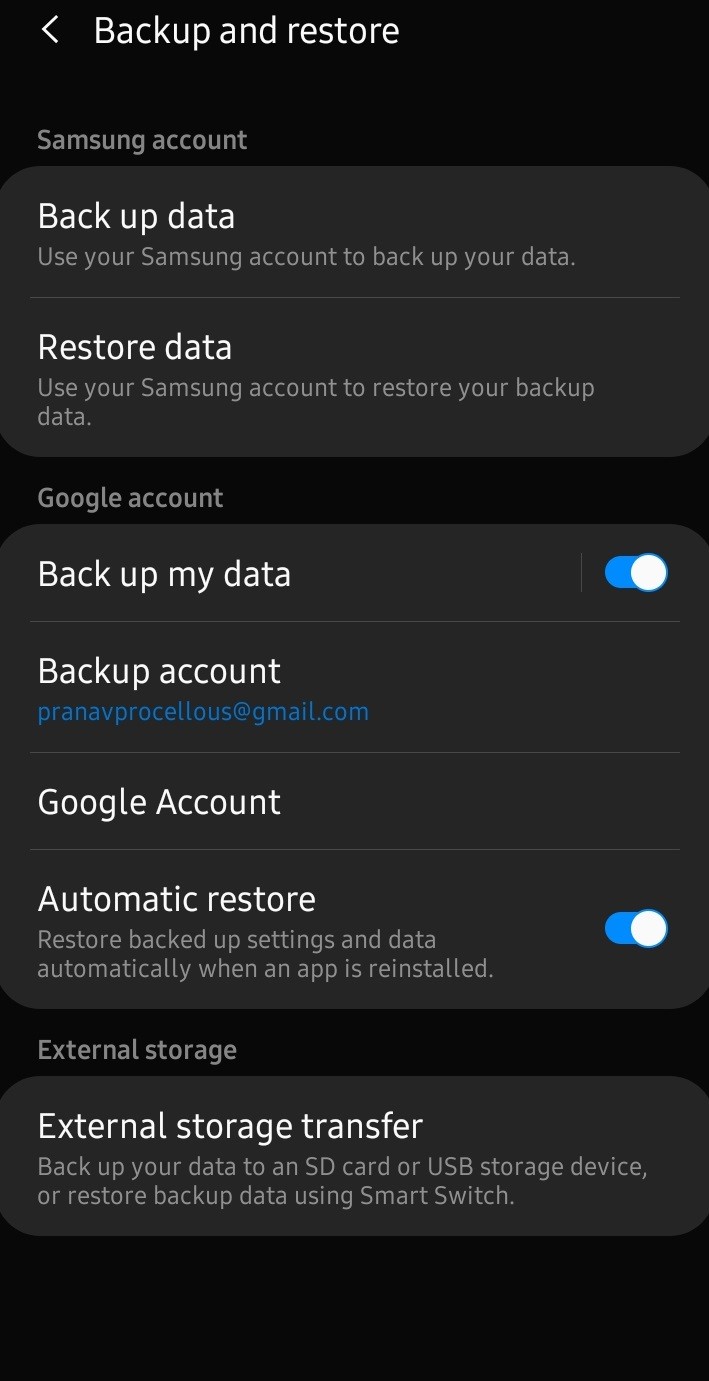Viewport: 709px width, 1381px height.
Task: Open Restore data option
Action: click(x=354, y=378)
